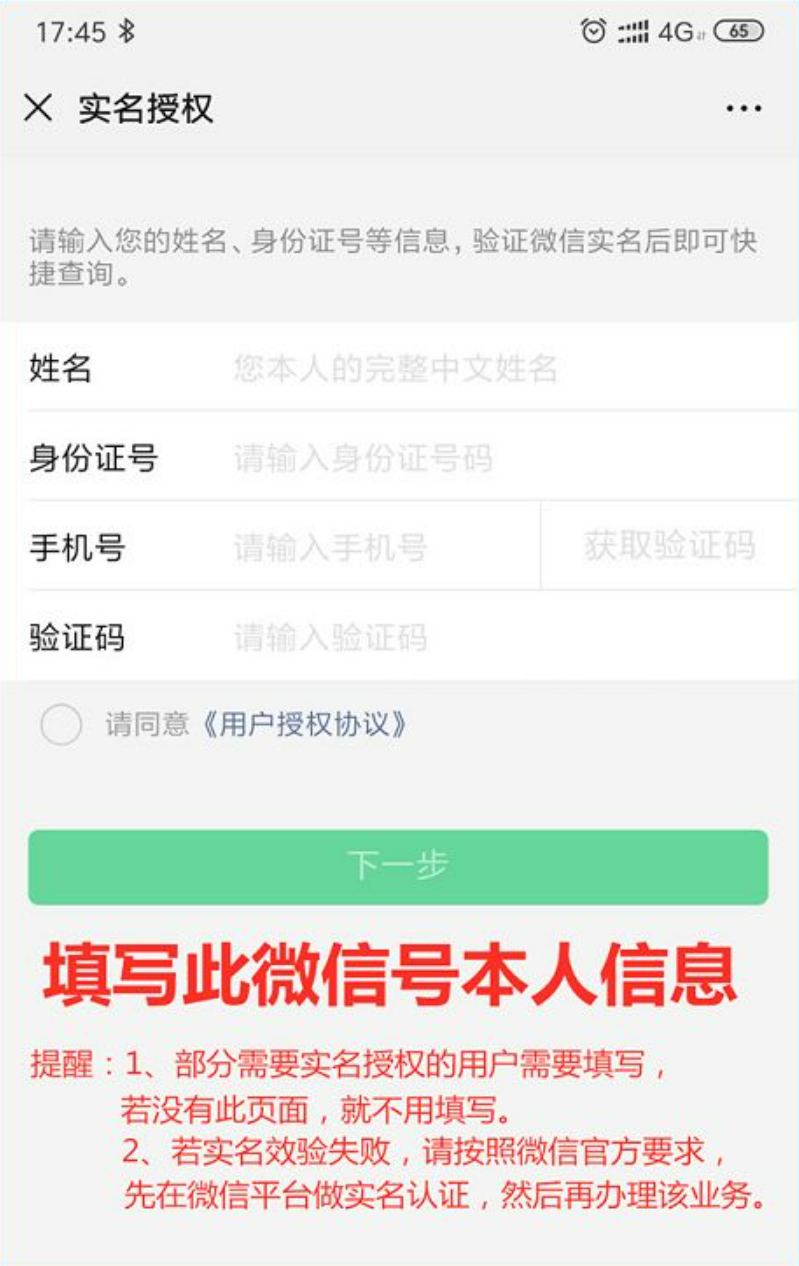Tap 获取验证码 to request a code
The width and height of the screenshot is (799, 1266).
669,546
